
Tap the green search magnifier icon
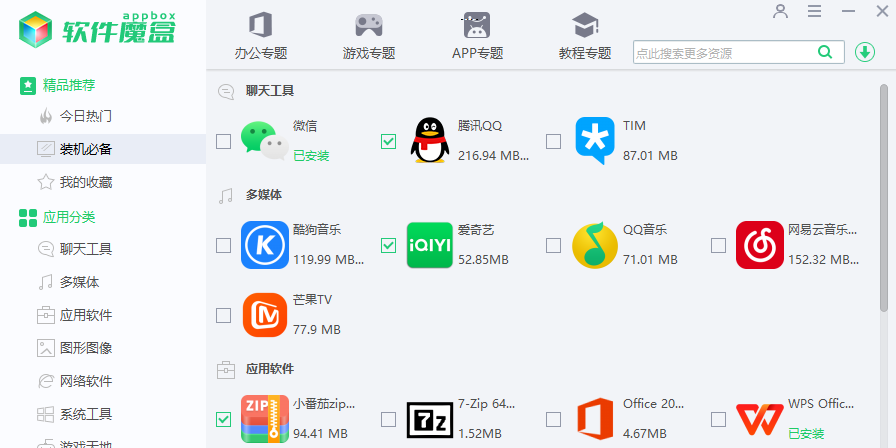pos(825,52)
